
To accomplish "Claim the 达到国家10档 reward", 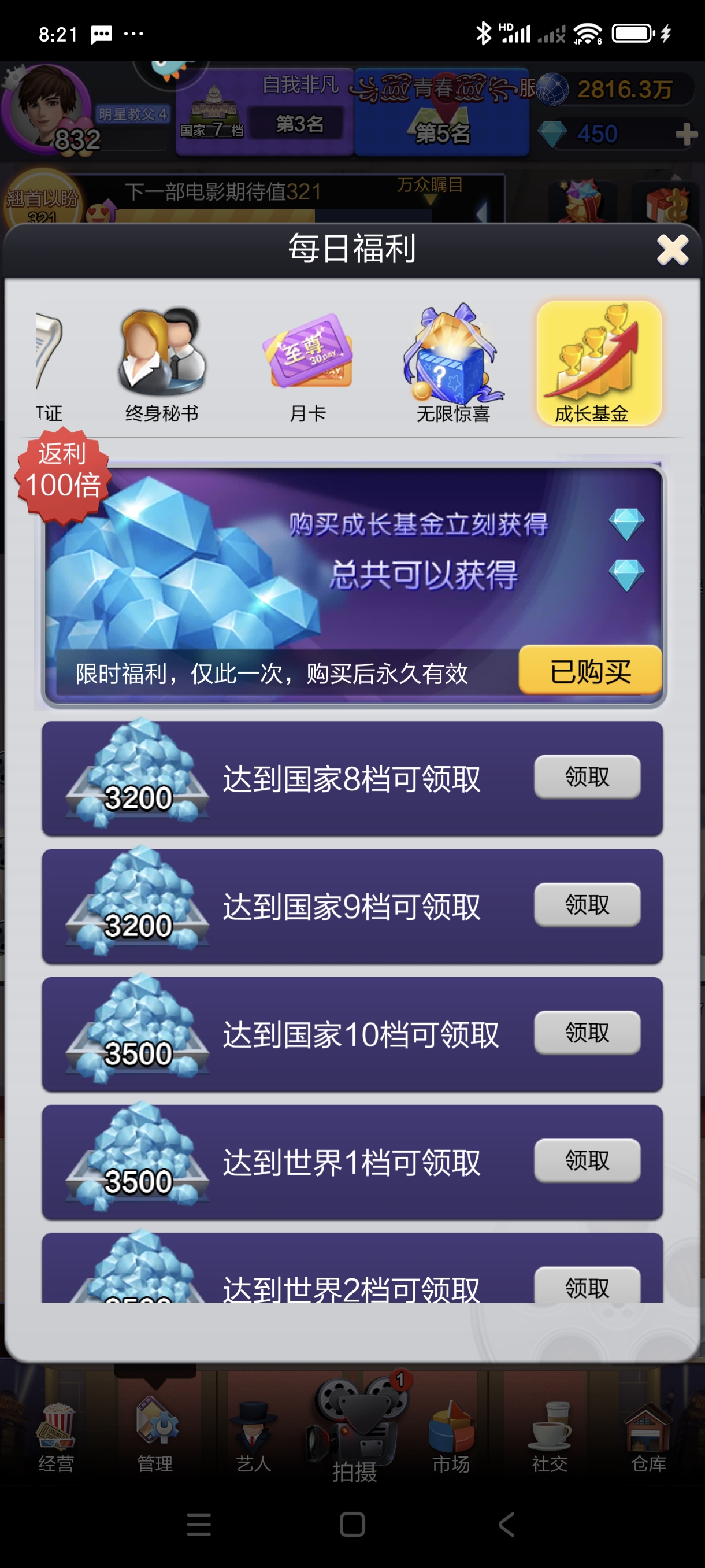I will click(587, 1033).
